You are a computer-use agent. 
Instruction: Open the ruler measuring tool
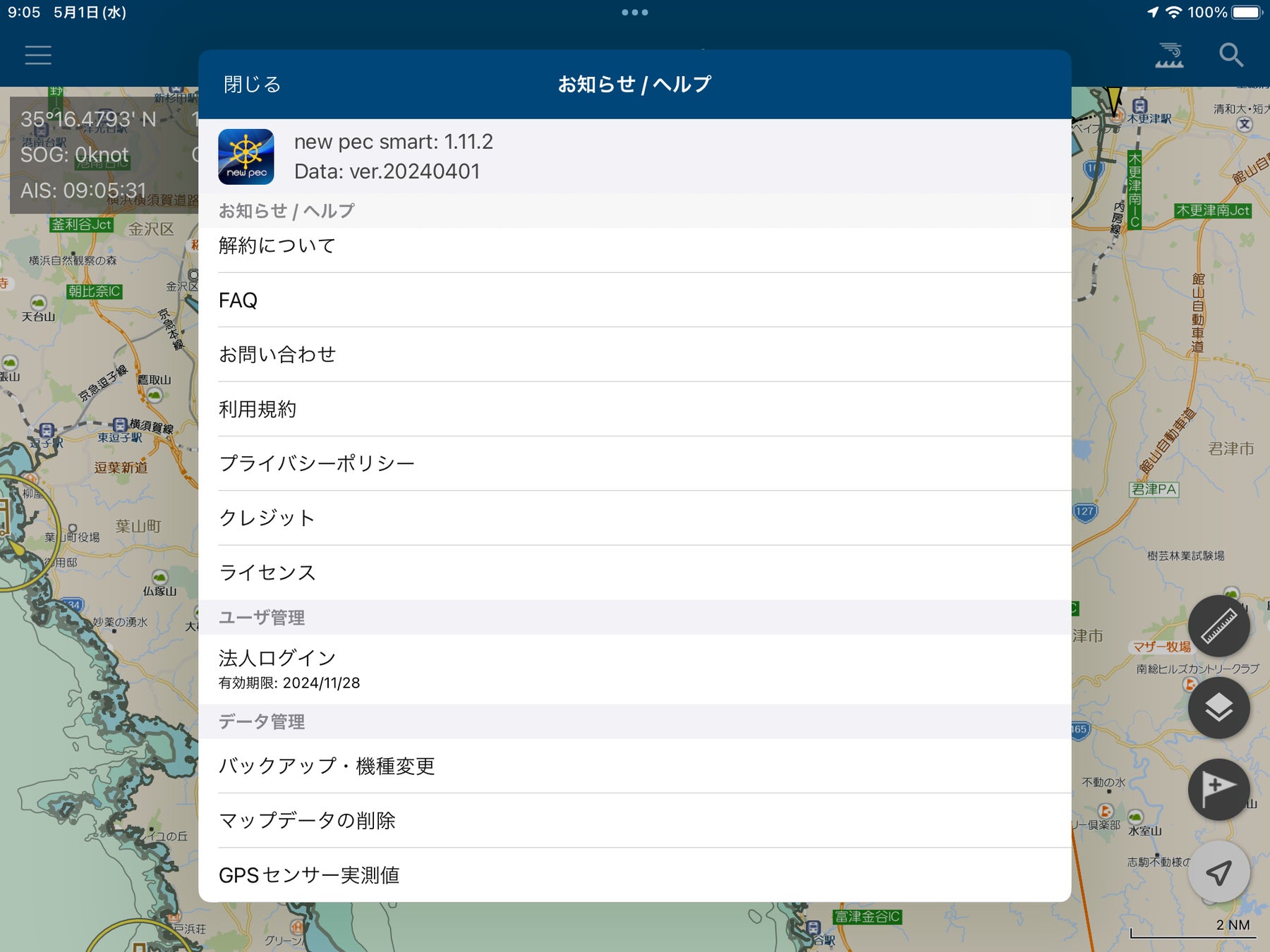[1218, 626]
